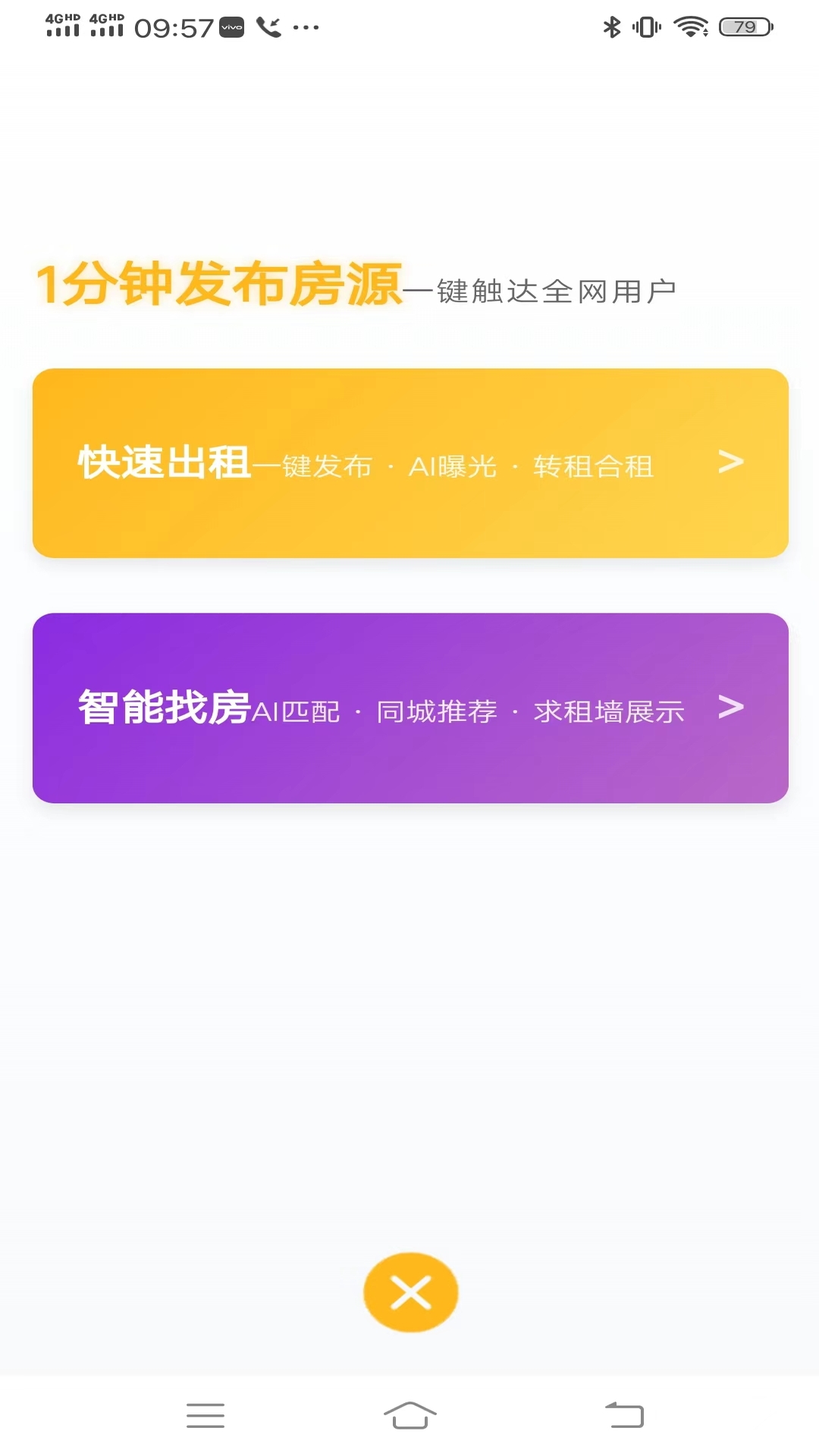Viewport: 819px width, 1456px height.
Task: Click the 一键发布 feature text
Action: [x=315, y=468]
